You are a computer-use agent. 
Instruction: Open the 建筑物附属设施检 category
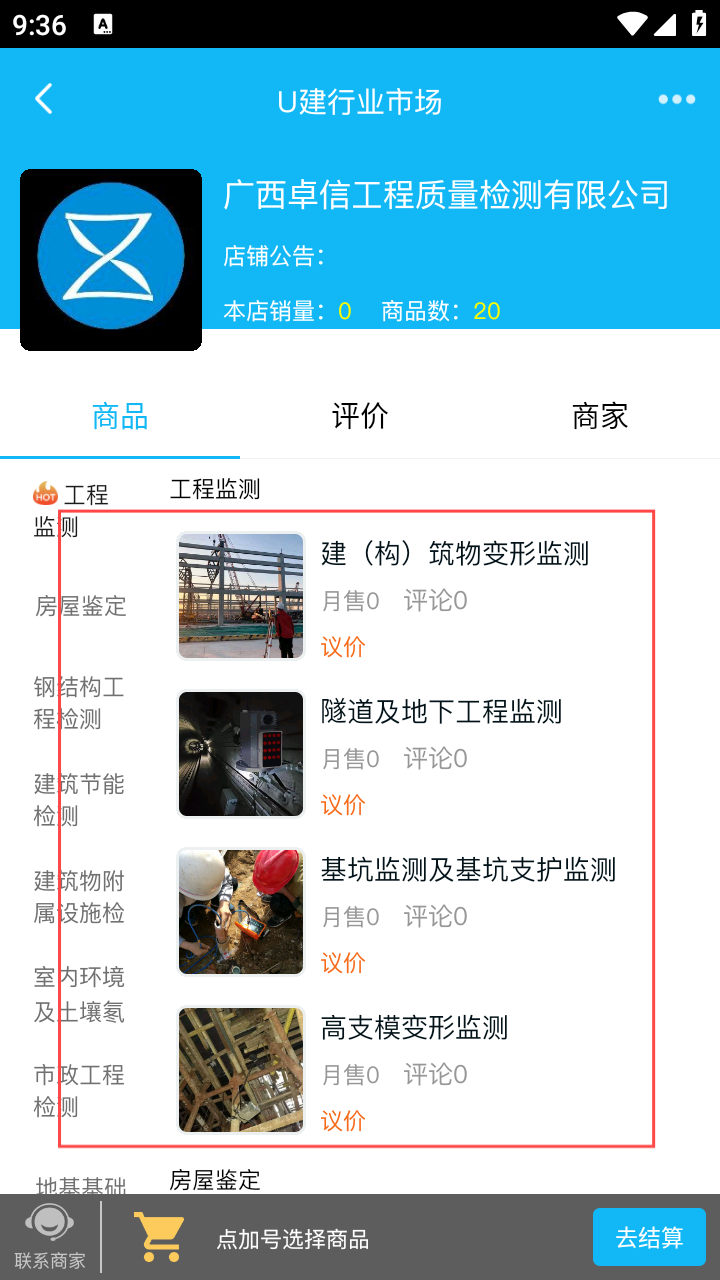tap(79, 896)
